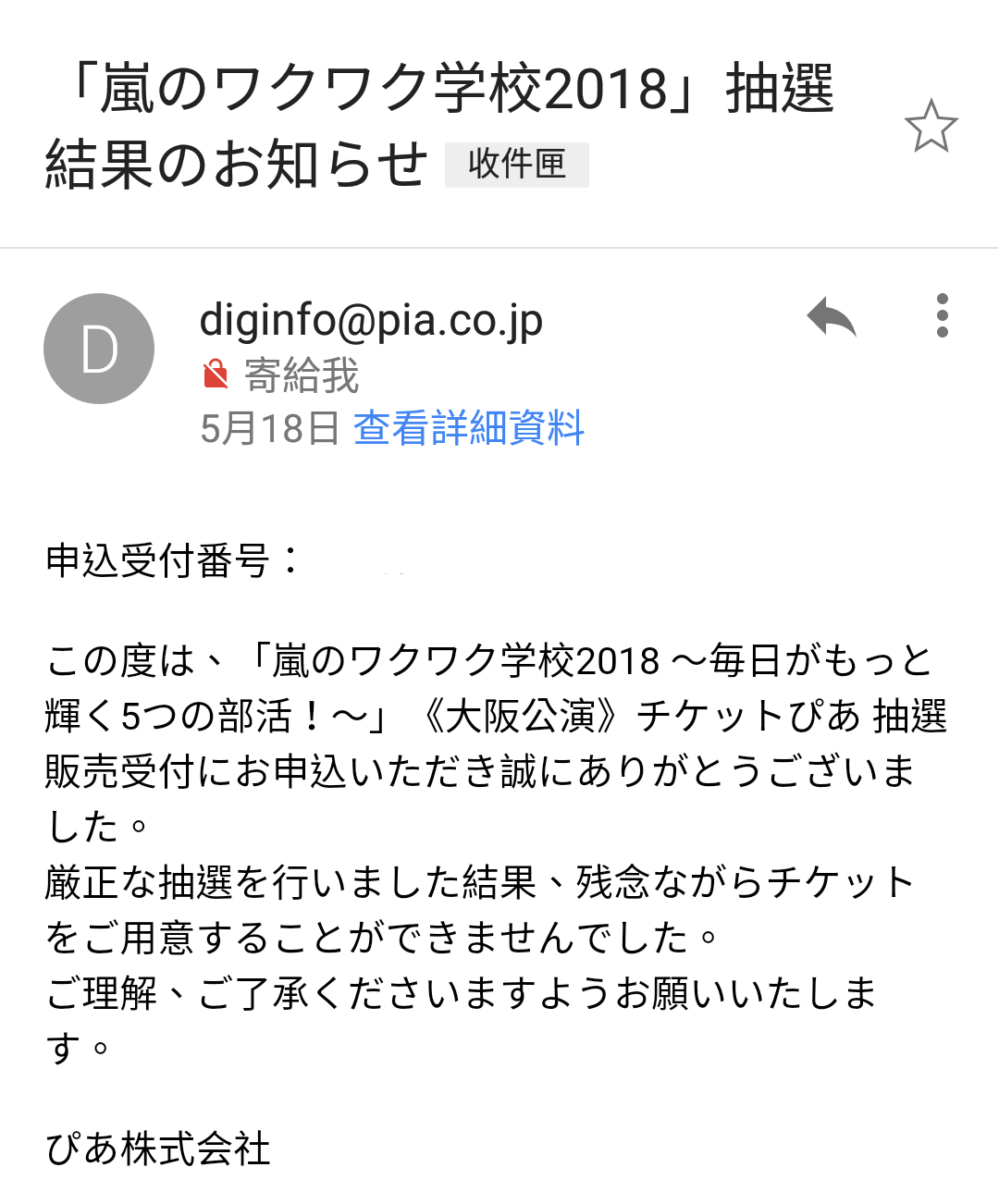Reply to diginfo@pia.co.jp
999x1204 pixels.
click(831, 317)
